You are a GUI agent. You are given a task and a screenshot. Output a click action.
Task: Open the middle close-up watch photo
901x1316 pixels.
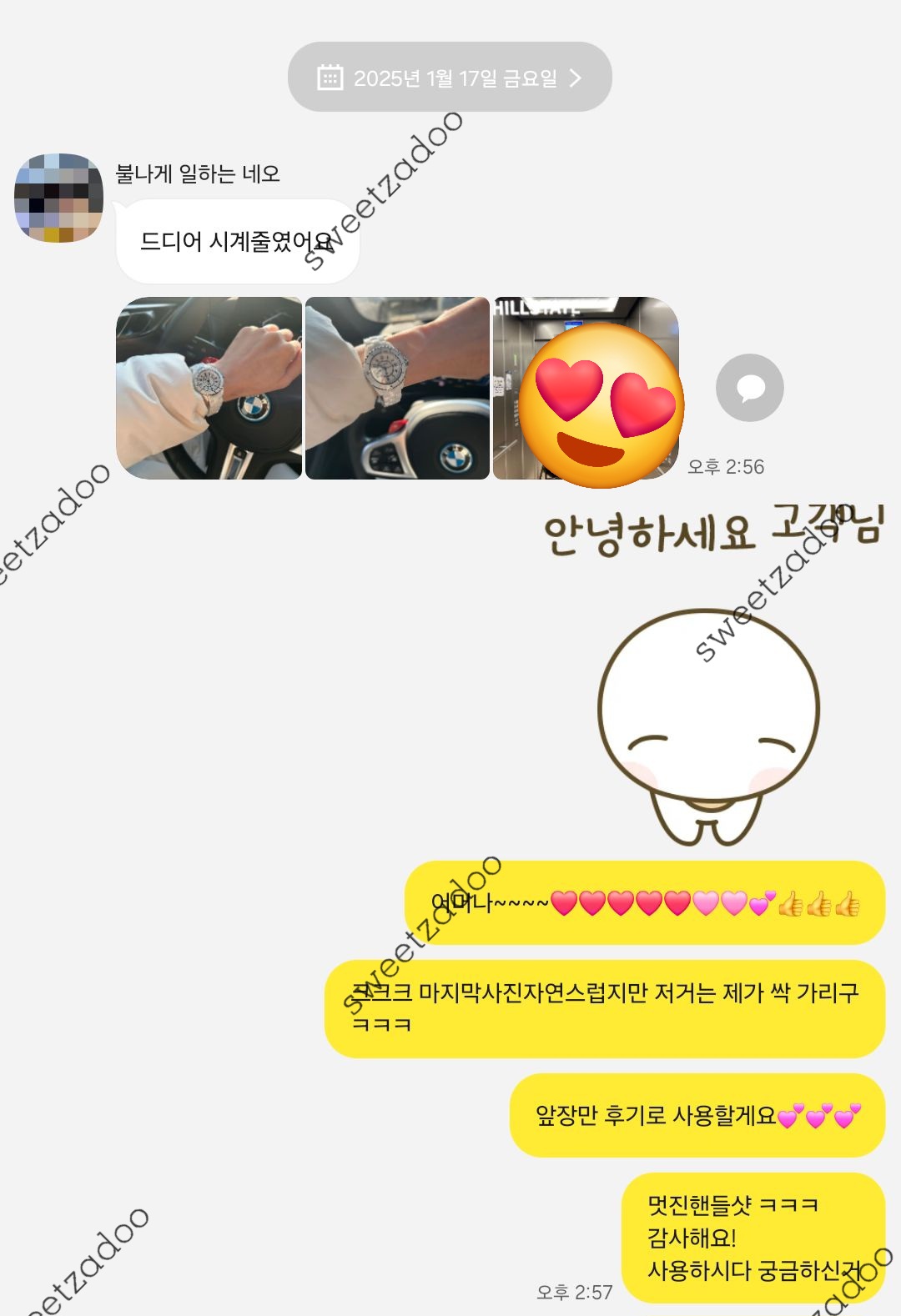(397, 388)
